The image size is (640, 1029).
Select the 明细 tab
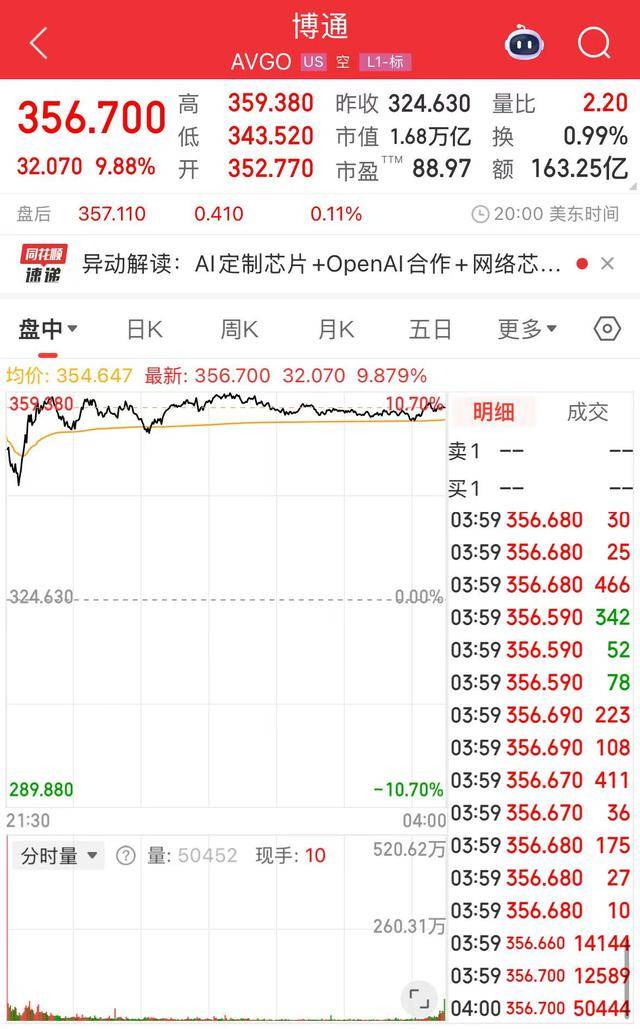[x=493, y=412]
